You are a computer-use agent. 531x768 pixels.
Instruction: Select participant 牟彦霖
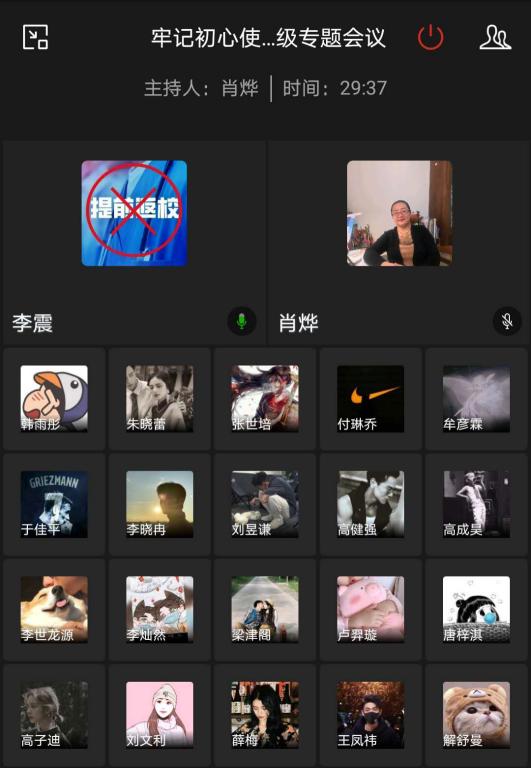click(x=476, y=399)
